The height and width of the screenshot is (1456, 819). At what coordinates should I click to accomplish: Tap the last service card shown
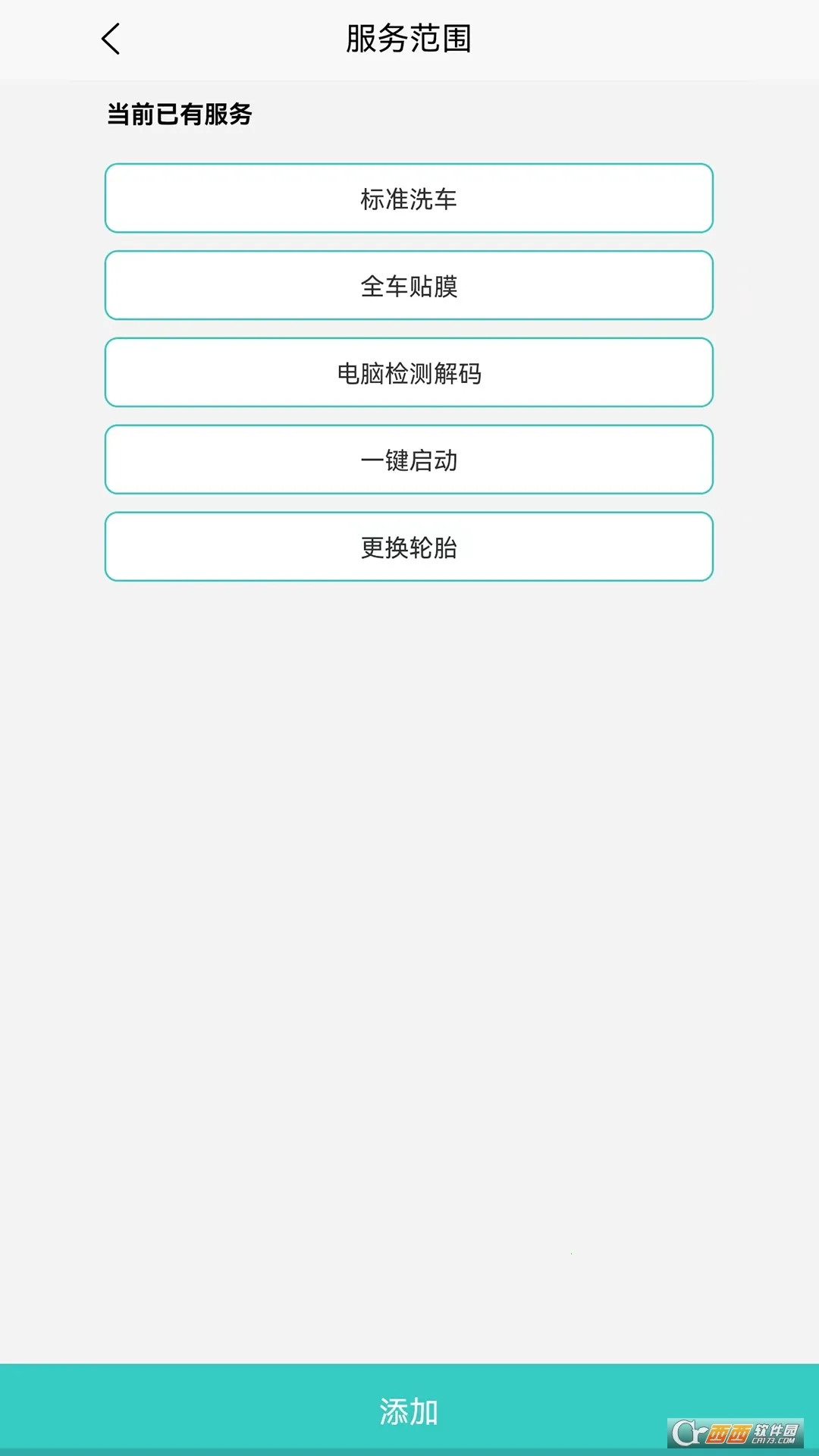tap(409, 547)
